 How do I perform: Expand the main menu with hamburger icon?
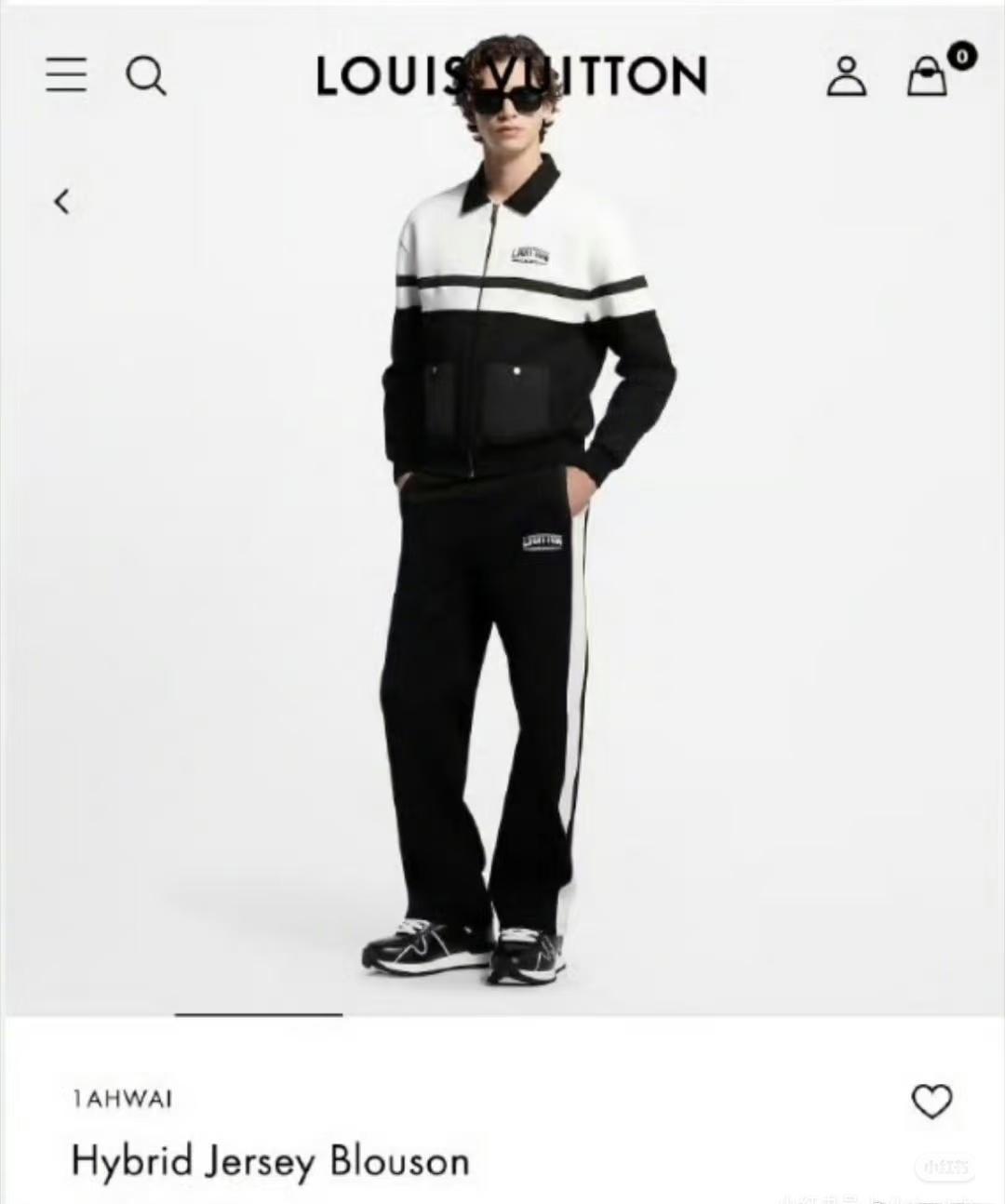point(65,74)
